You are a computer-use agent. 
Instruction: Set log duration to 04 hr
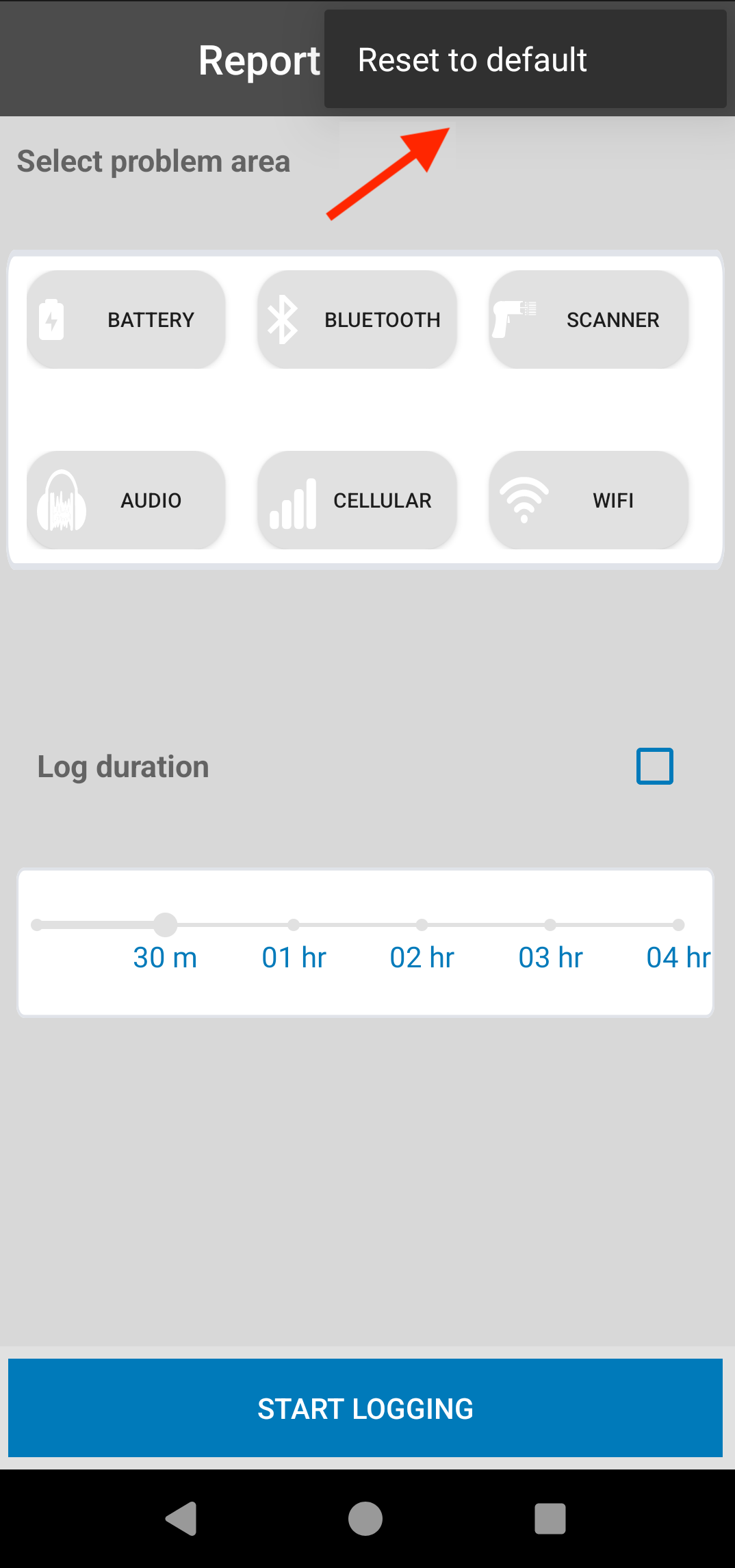click(x=678, y=926)
